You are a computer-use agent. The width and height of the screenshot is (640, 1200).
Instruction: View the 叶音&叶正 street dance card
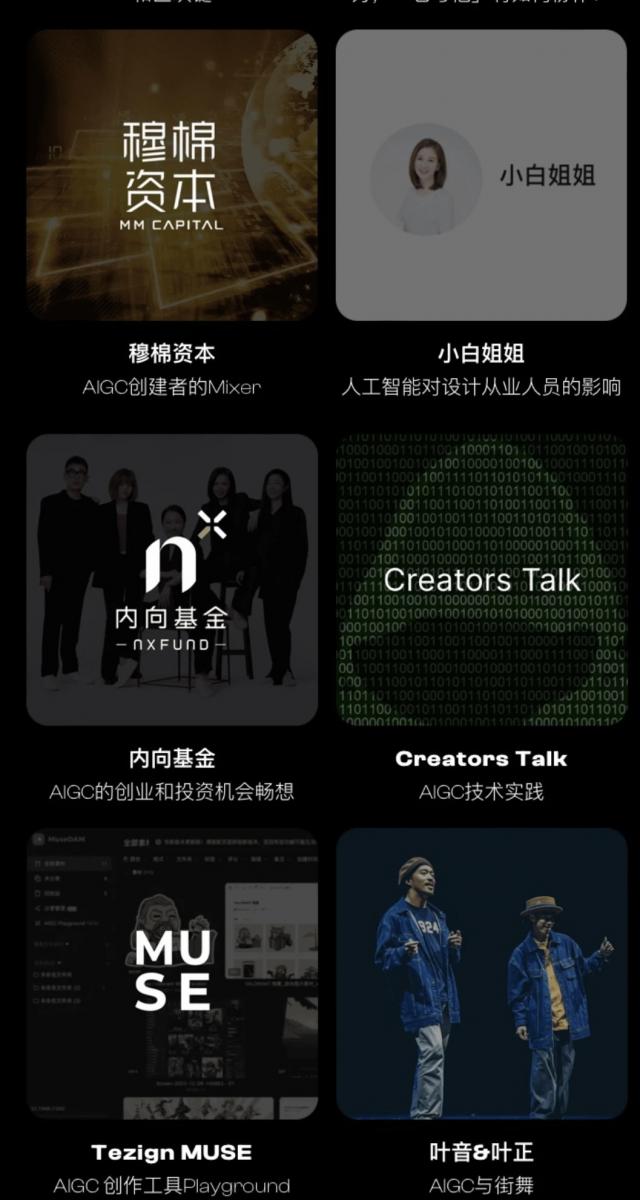click(481, 973)
